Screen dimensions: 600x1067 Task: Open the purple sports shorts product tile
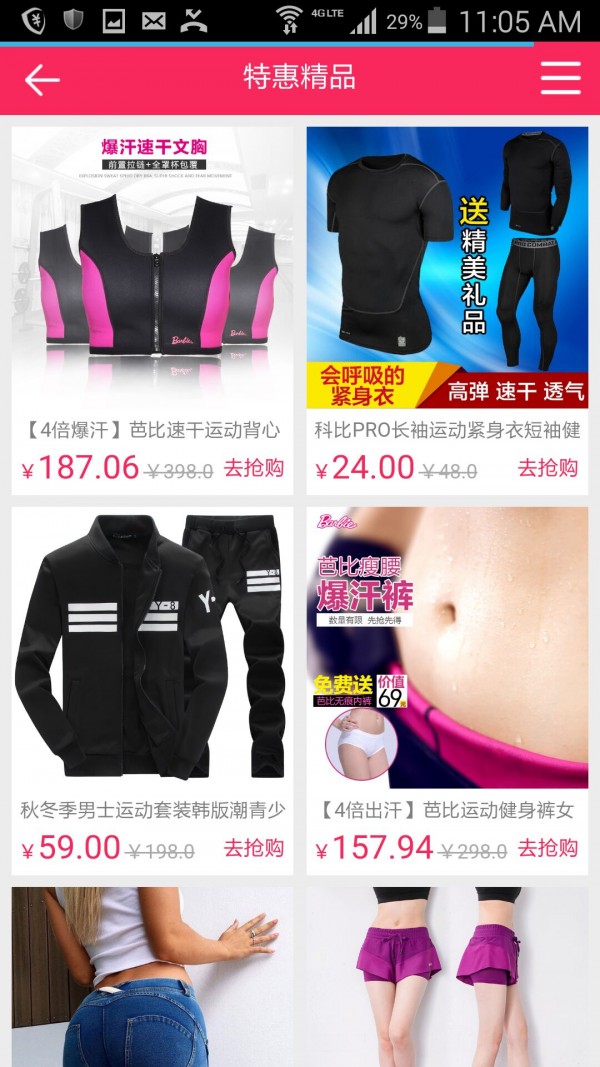447,975
